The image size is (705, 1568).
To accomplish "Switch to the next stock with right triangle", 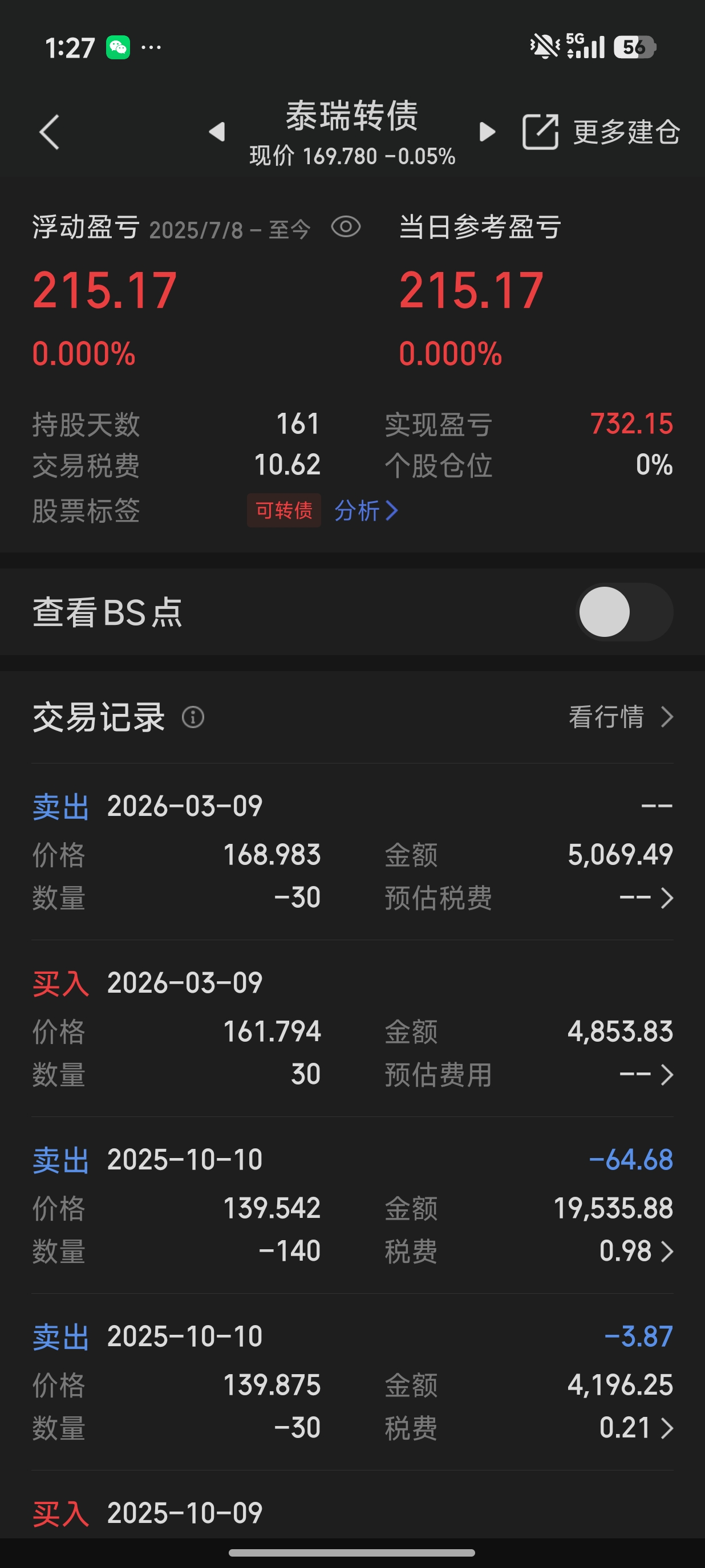I will point(487,132).
